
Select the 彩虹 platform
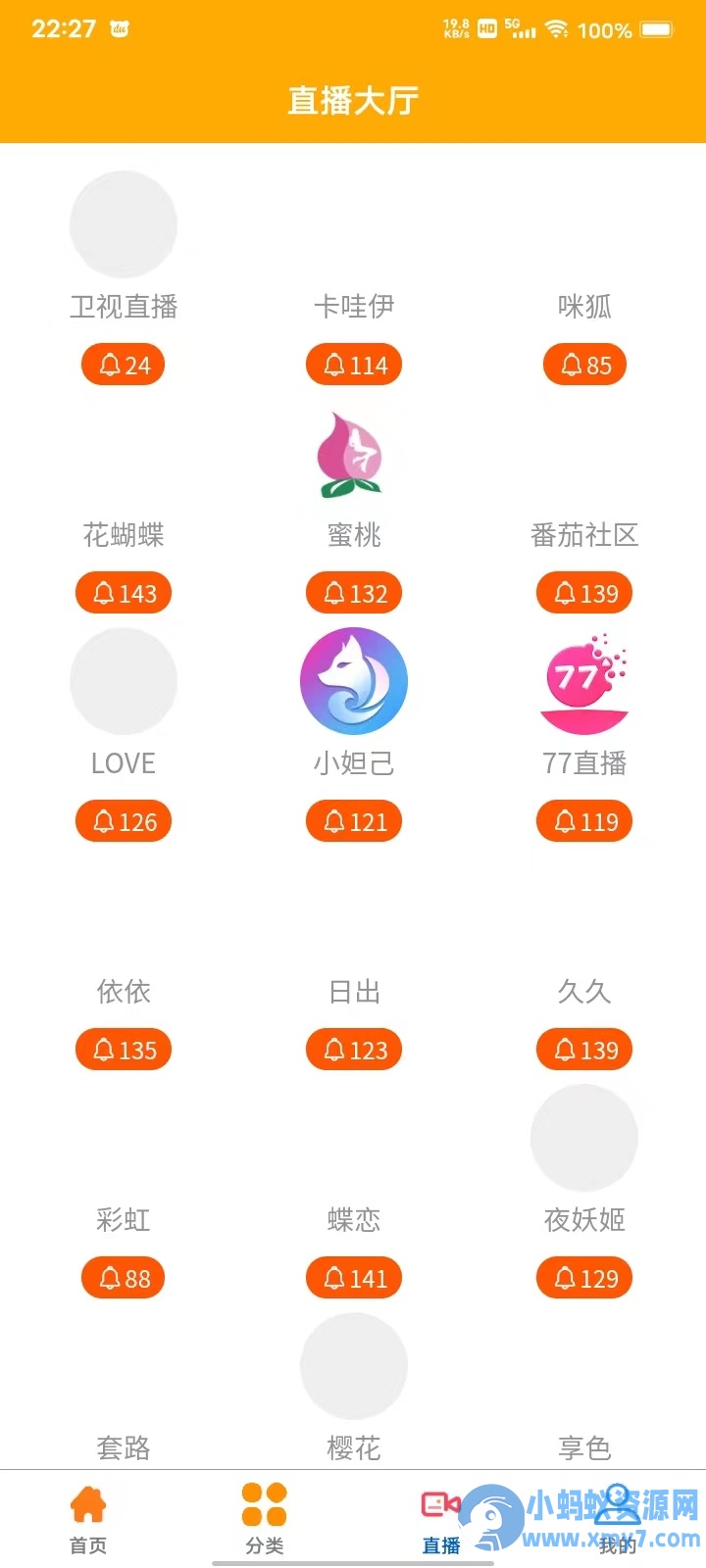[124, 1191]
